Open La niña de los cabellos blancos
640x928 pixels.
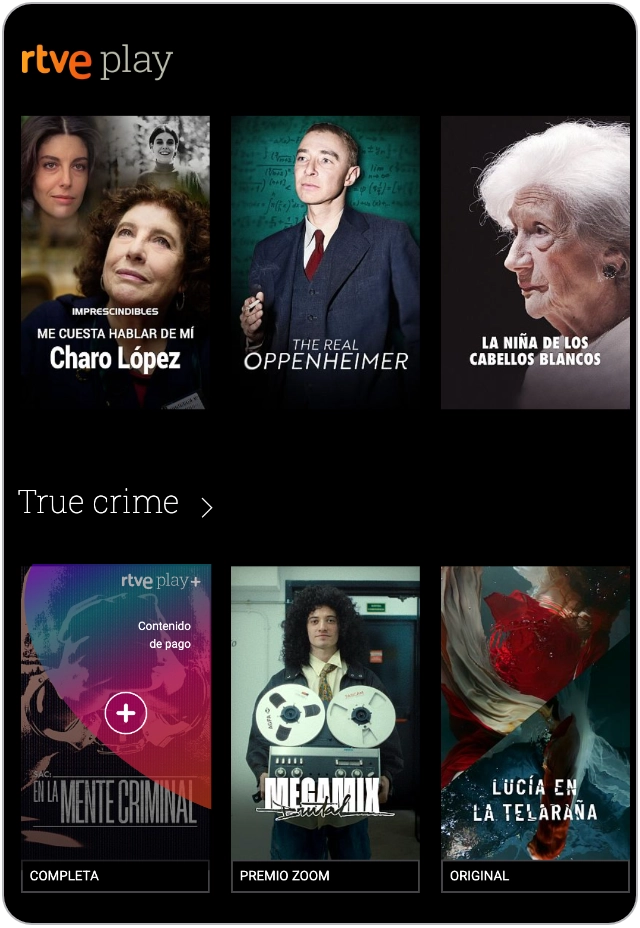click(535, 262)
